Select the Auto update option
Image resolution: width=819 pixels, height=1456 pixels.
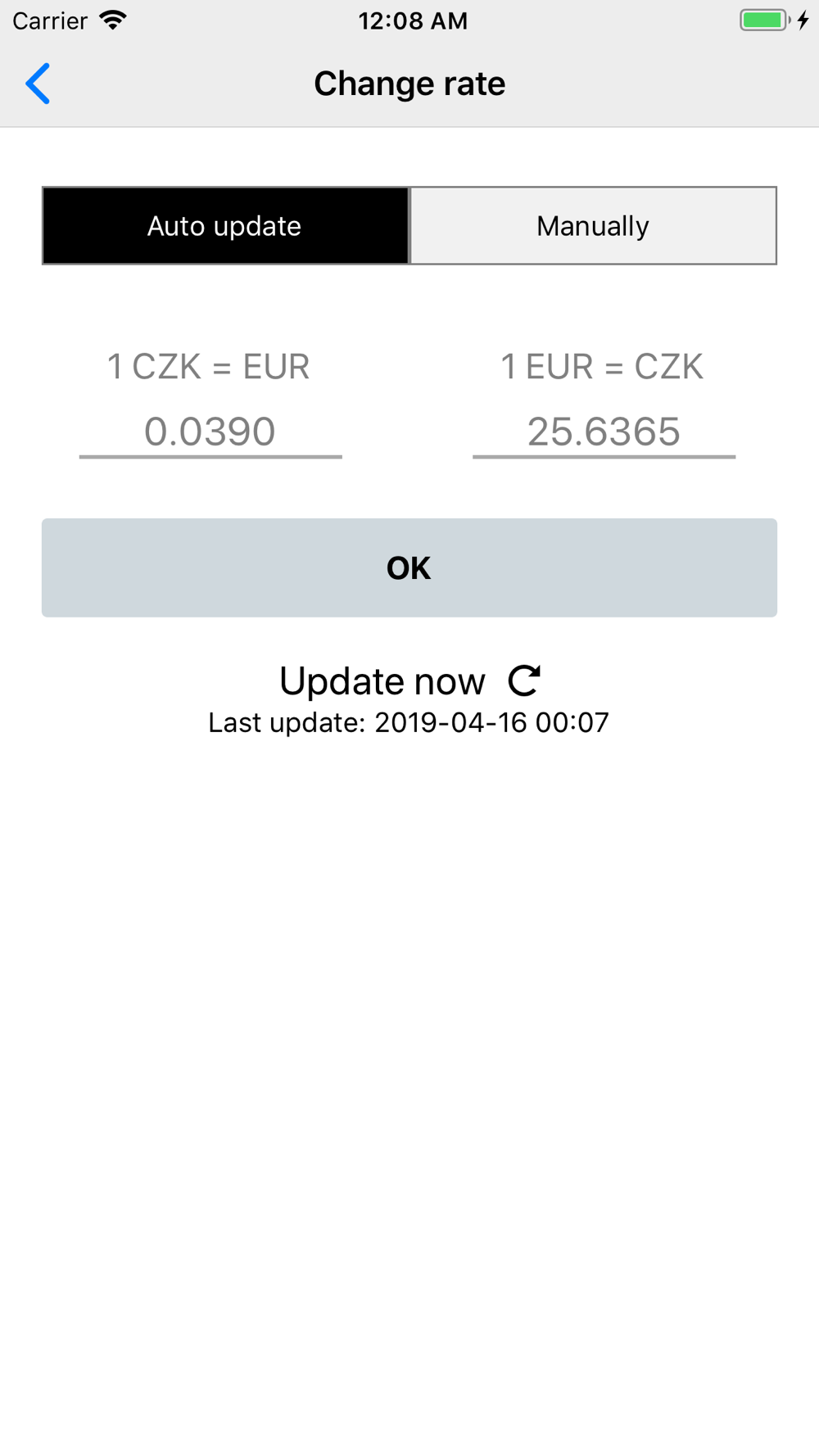[x=225, y=226]
